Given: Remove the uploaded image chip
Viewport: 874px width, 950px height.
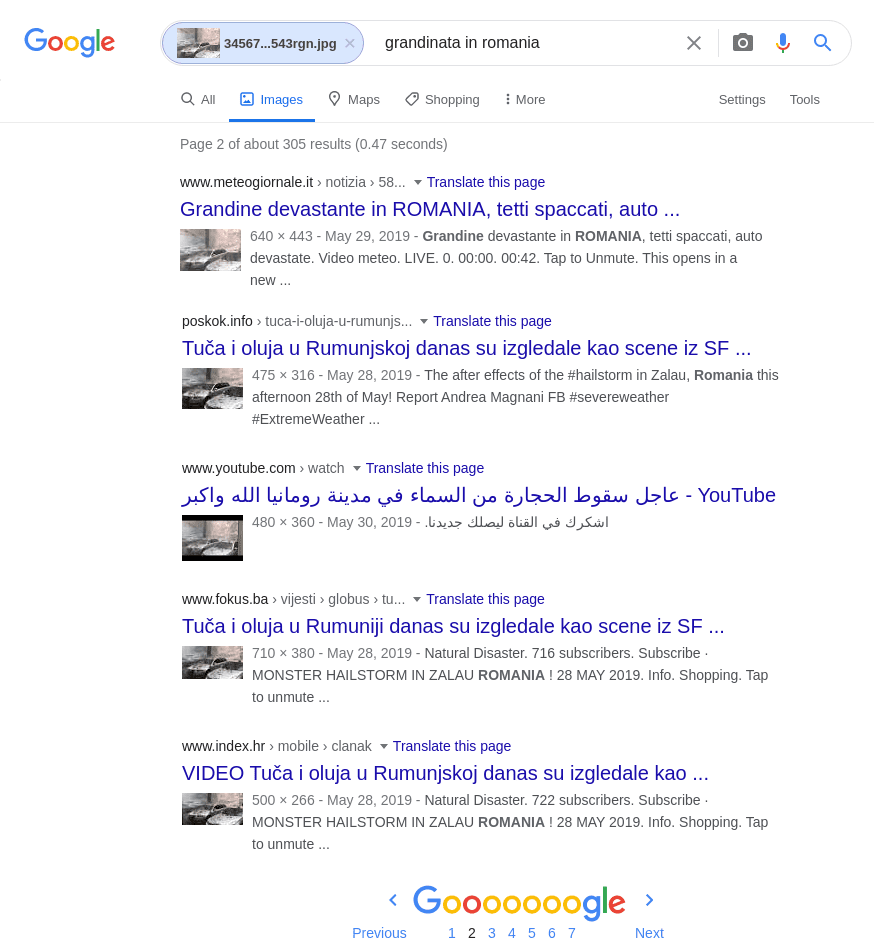Looking at the screenshot, I should (350, 43).
